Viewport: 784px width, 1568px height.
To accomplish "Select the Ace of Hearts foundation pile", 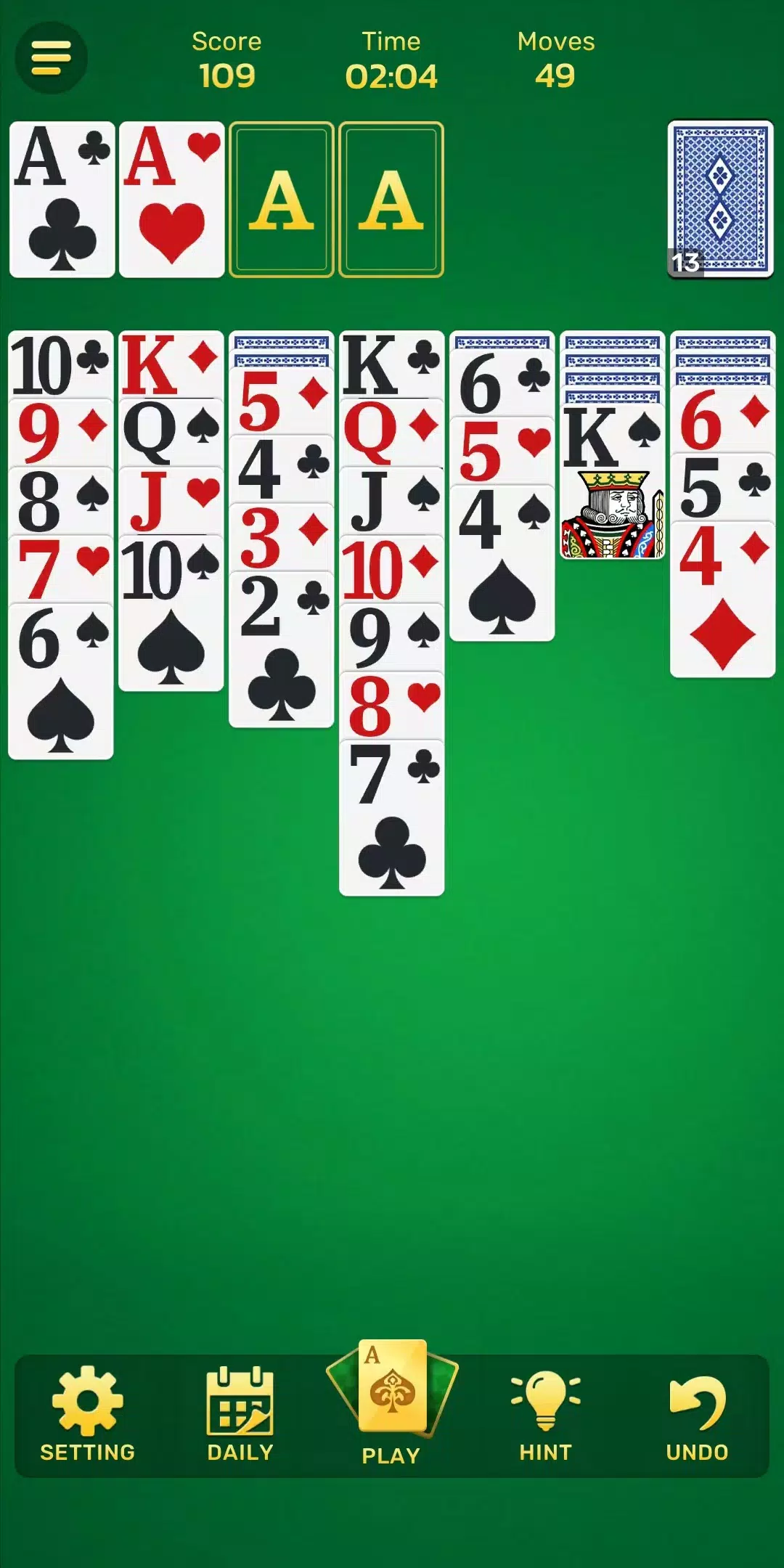I will point(172,197).
